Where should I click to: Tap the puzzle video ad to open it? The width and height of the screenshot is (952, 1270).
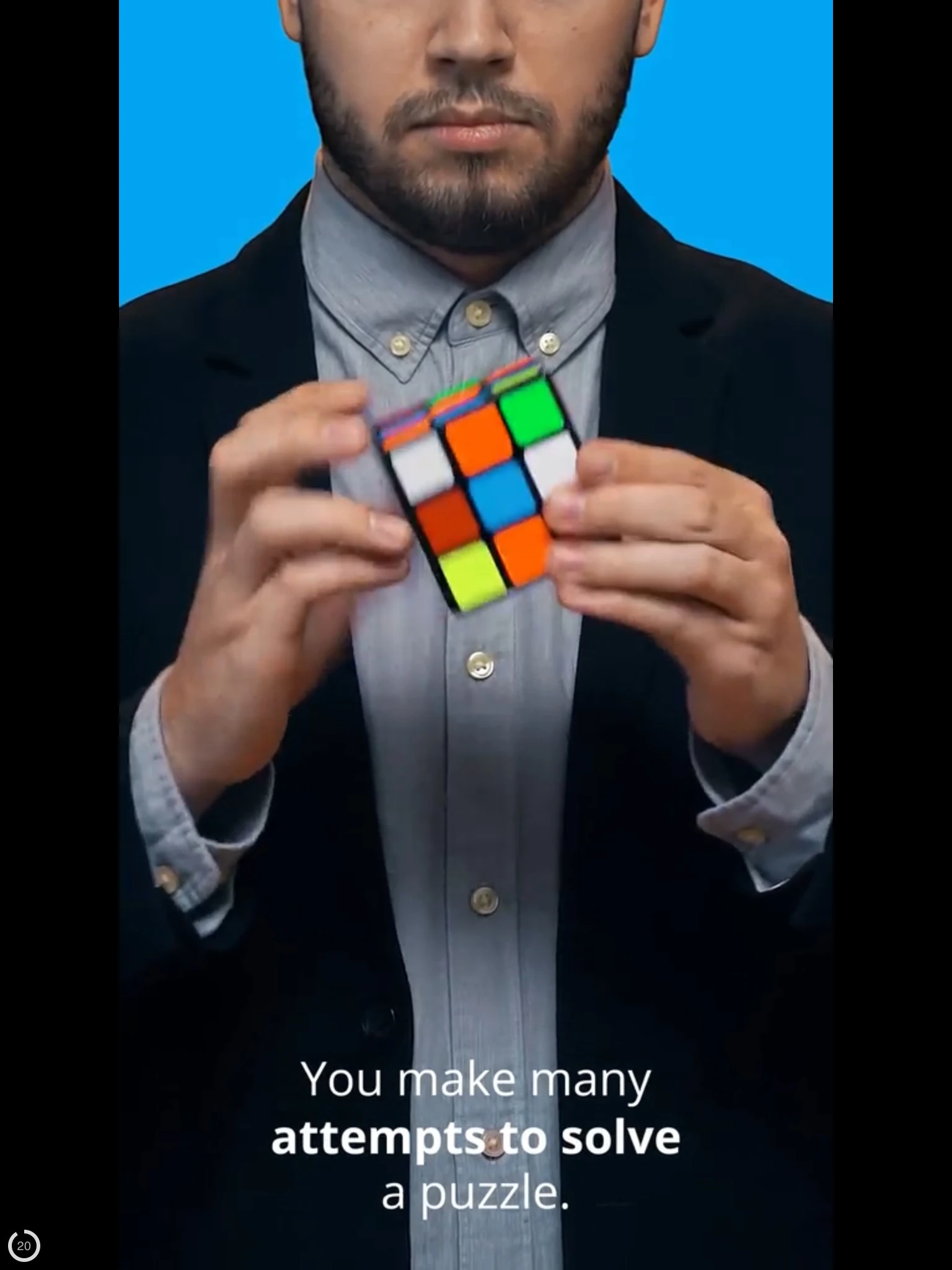coord(476,635)
